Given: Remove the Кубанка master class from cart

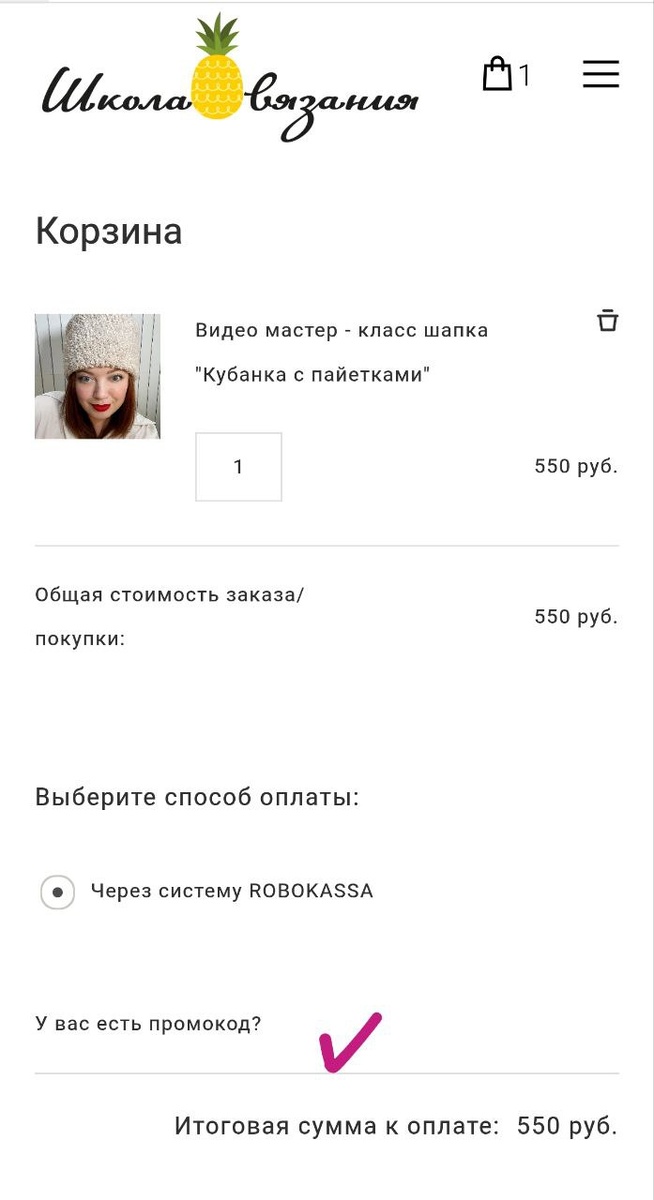Looking at the screenshot, I should [x=607, y=320].
